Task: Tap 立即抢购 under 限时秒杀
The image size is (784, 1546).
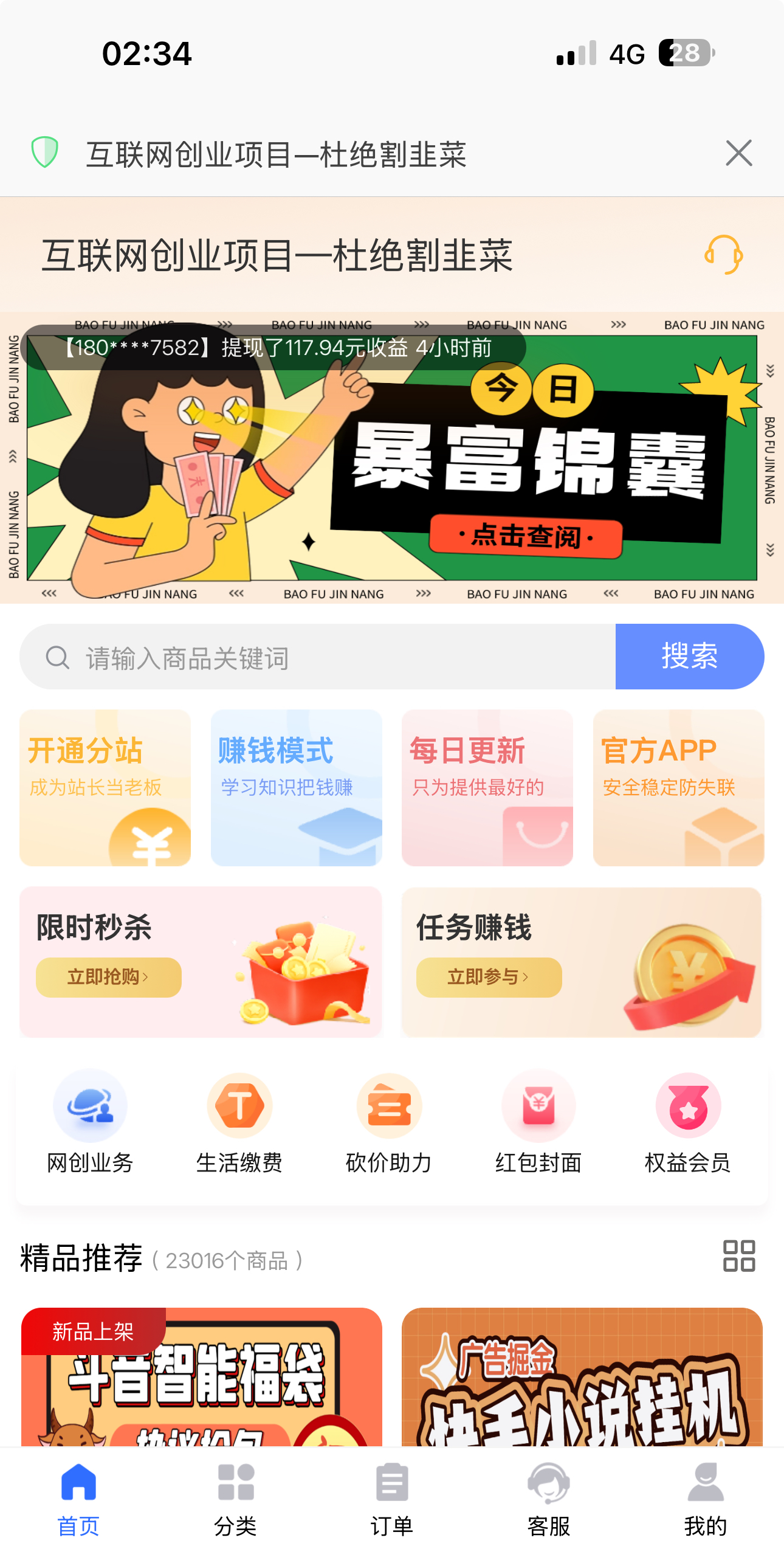Action: (108, 977)
